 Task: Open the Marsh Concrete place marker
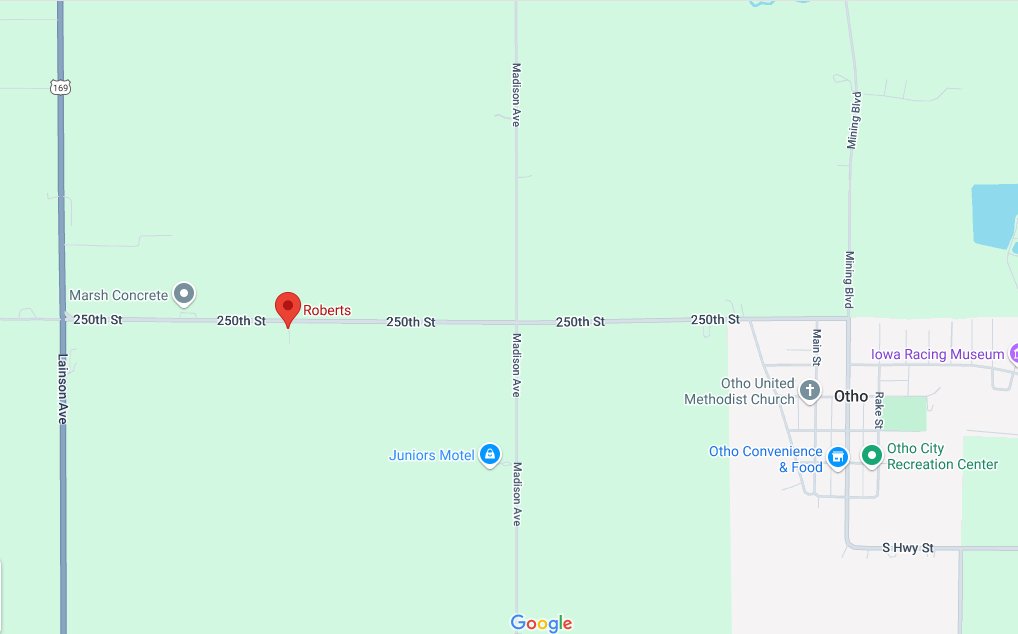(x=184, y=294)
